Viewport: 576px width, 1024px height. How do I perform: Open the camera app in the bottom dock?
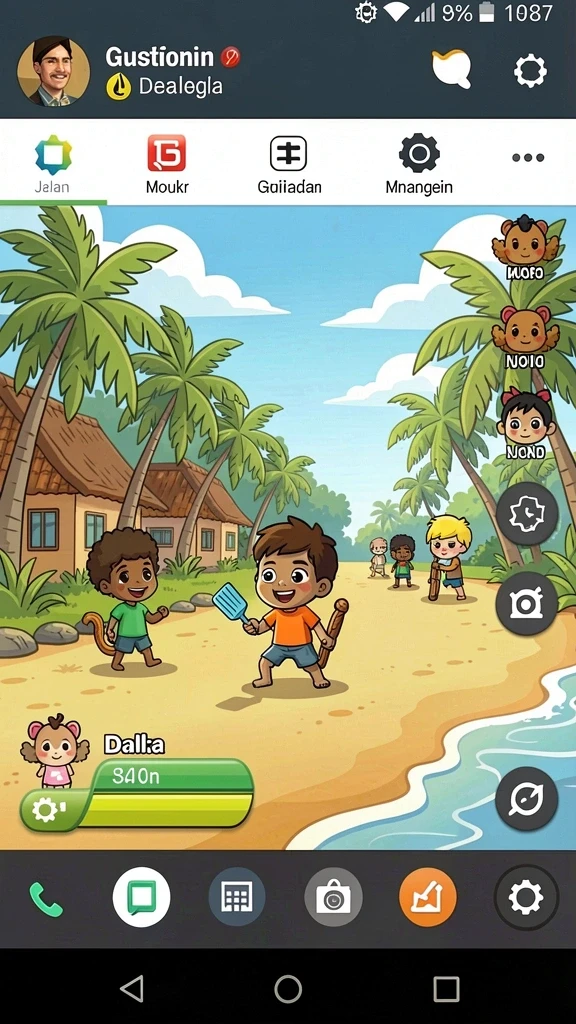pyautogui.click(x=333, y=898)
